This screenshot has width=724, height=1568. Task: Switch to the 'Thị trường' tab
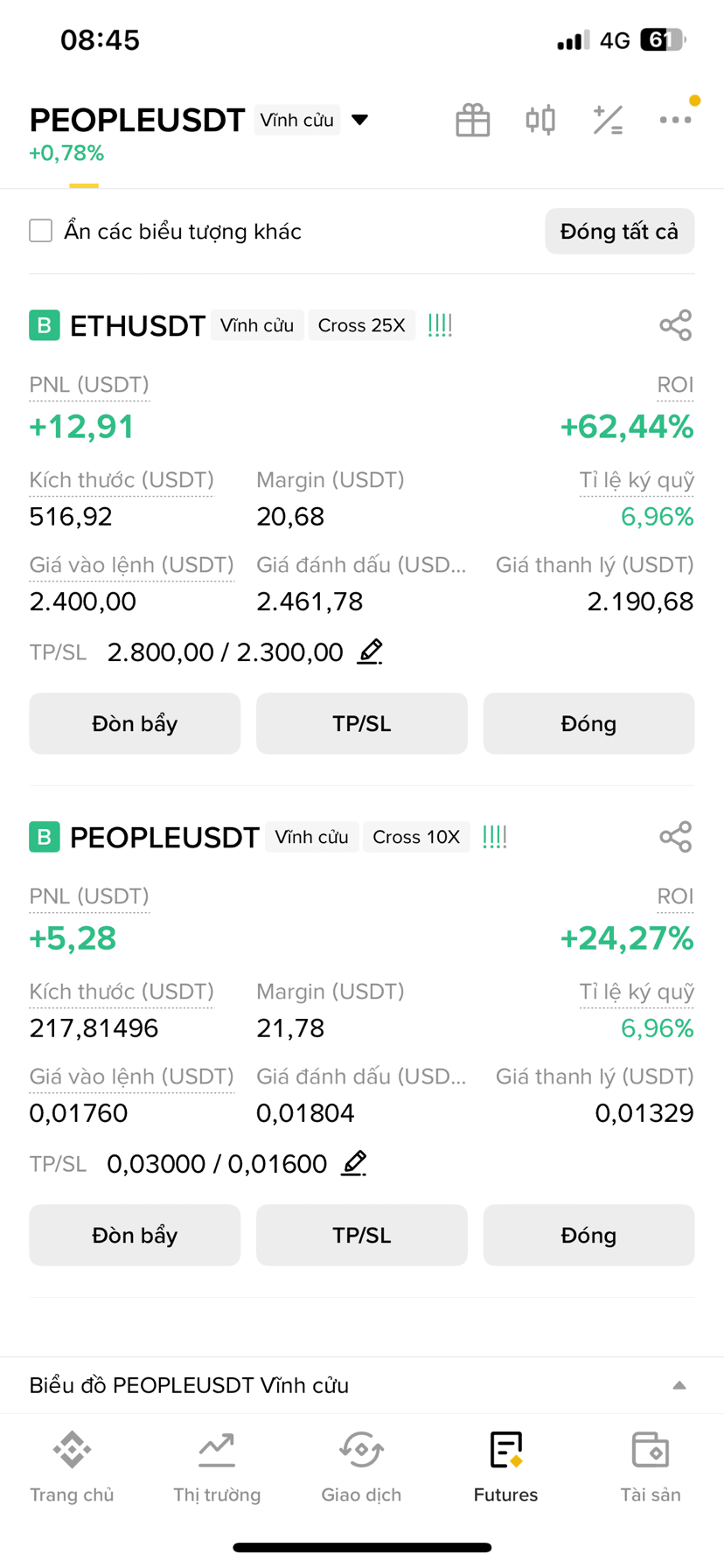click(x=217, y=1467)
